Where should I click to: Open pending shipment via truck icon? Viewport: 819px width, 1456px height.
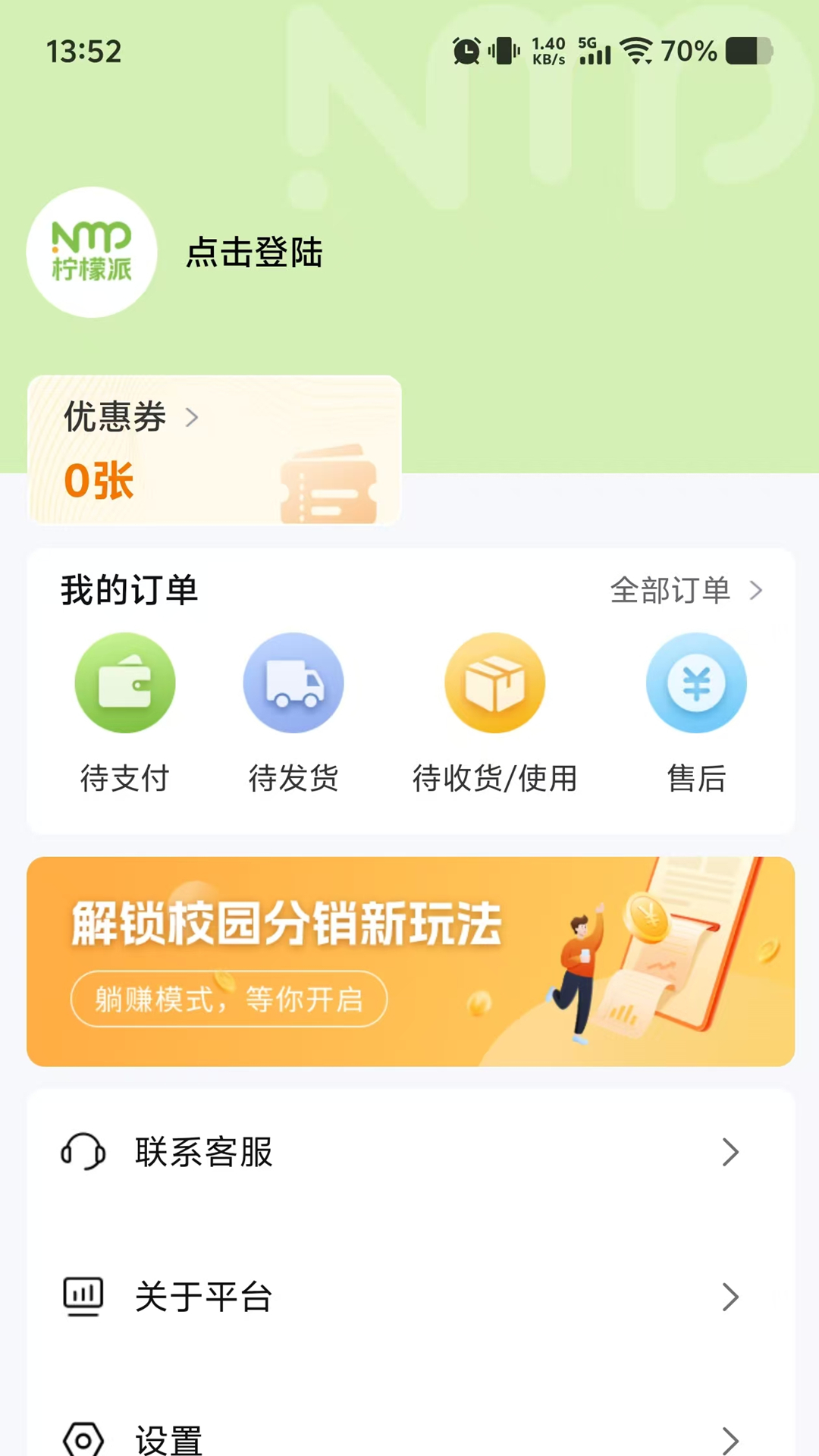[x=293, y=682]
